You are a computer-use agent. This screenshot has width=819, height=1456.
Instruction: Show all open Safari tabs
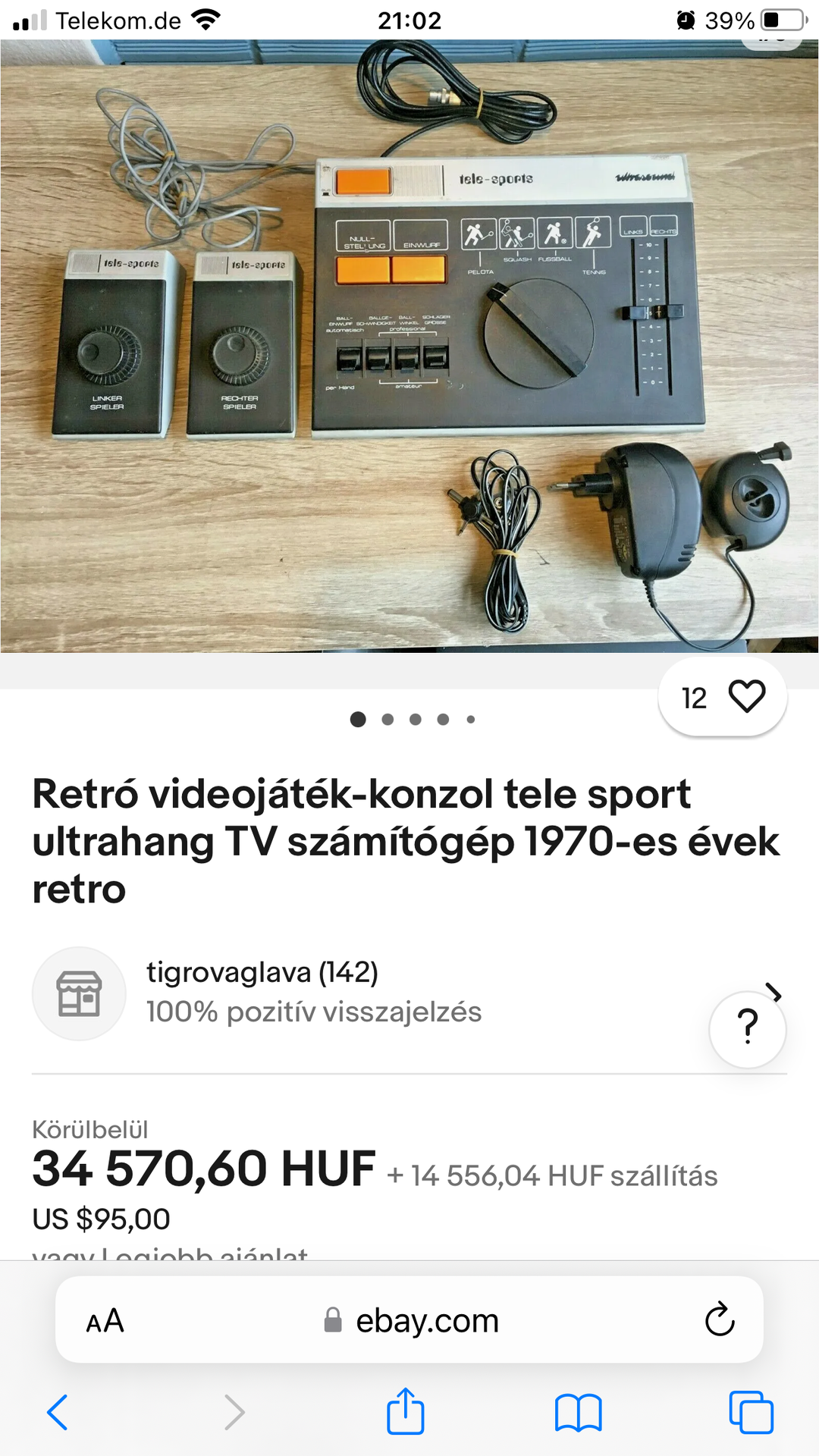tap(751, 1412)
